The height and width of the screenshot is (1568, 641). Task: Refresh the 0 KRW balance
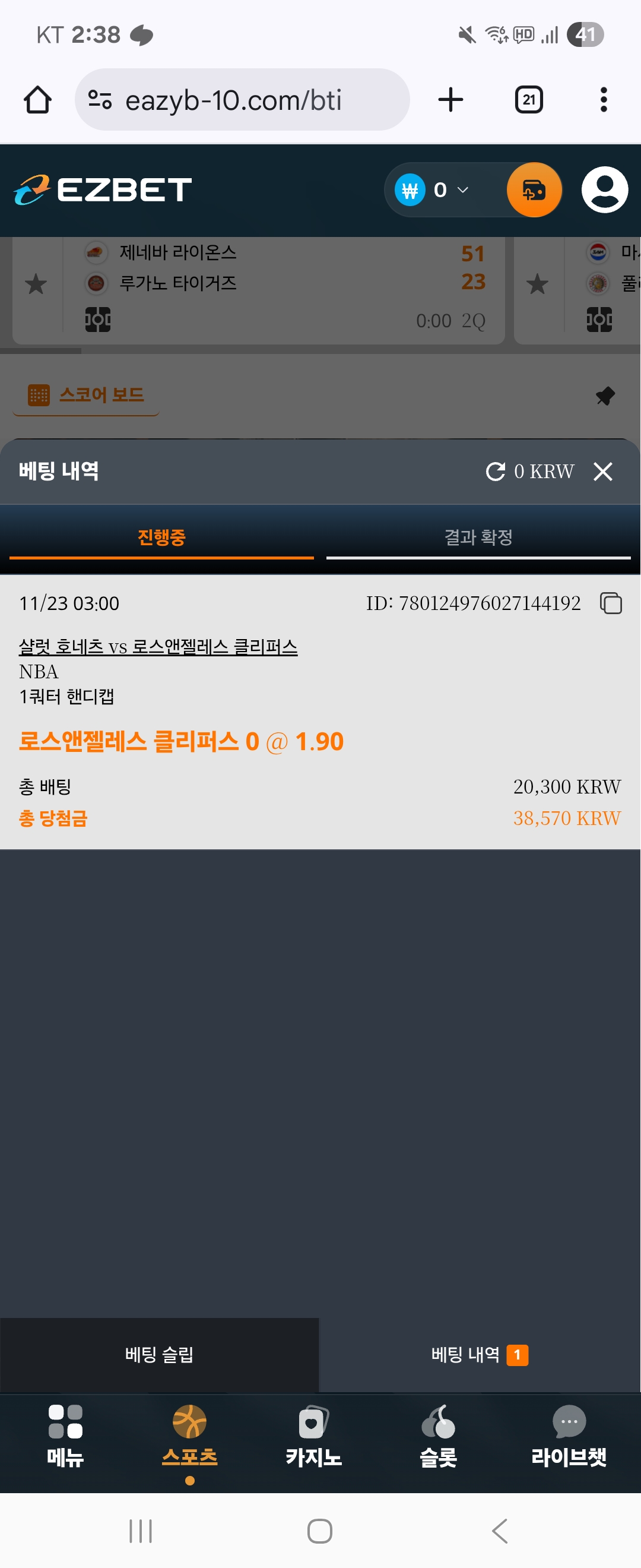point(496,471)
